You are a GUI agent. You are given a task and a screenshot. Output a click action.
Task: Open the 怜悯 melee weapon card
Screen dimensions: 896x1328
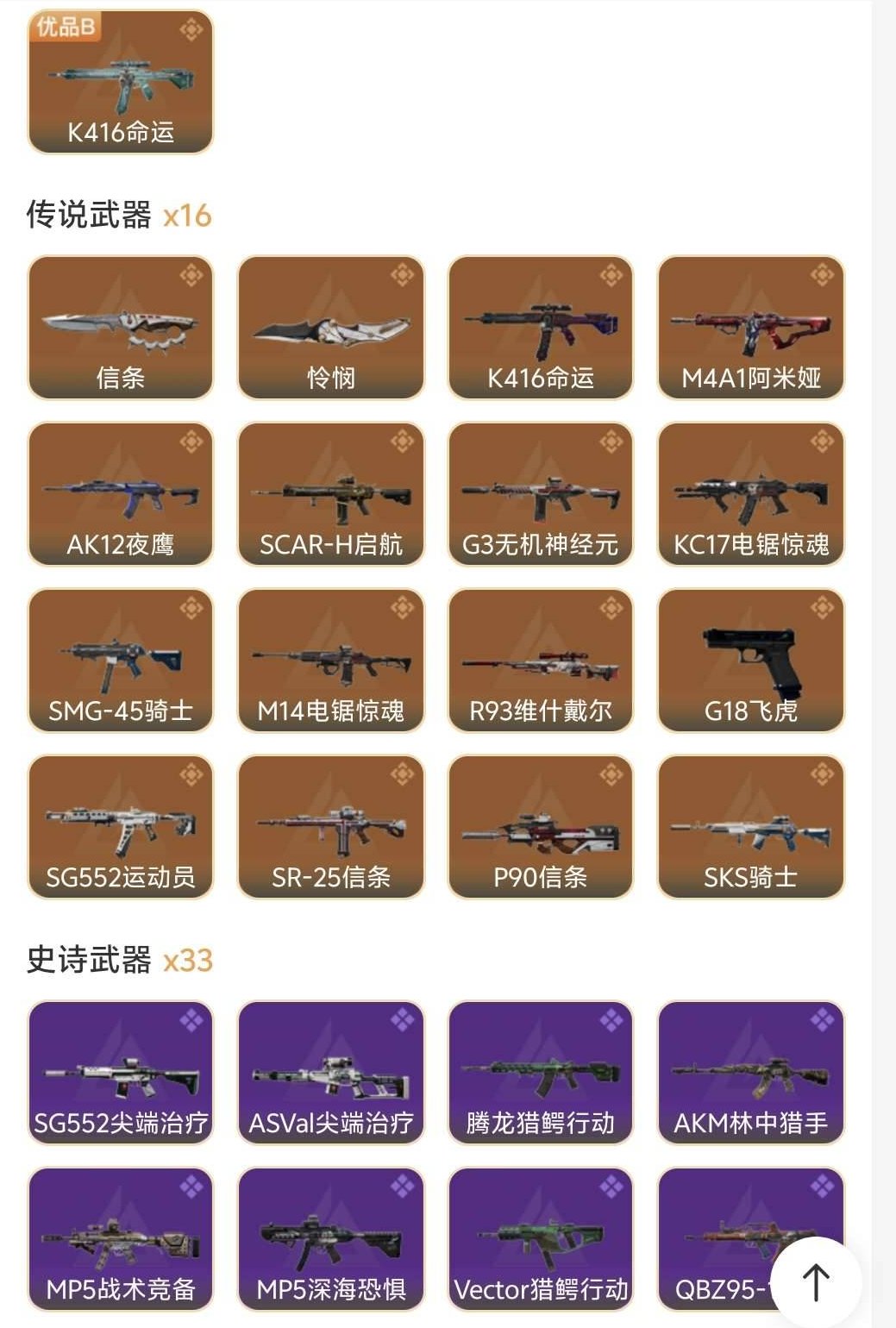point(330,326)
